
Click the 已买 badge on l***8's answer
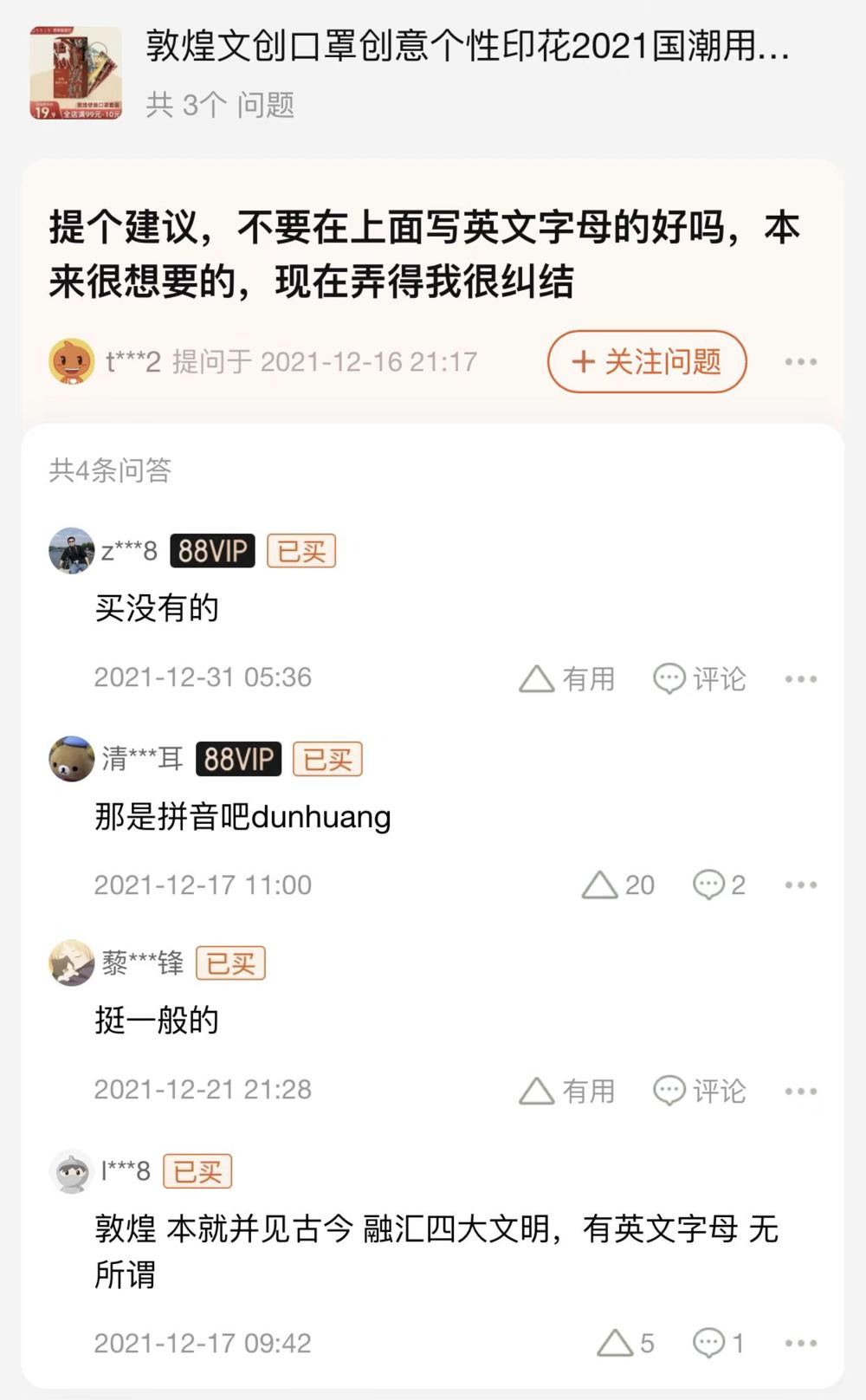coord(197,1170)
